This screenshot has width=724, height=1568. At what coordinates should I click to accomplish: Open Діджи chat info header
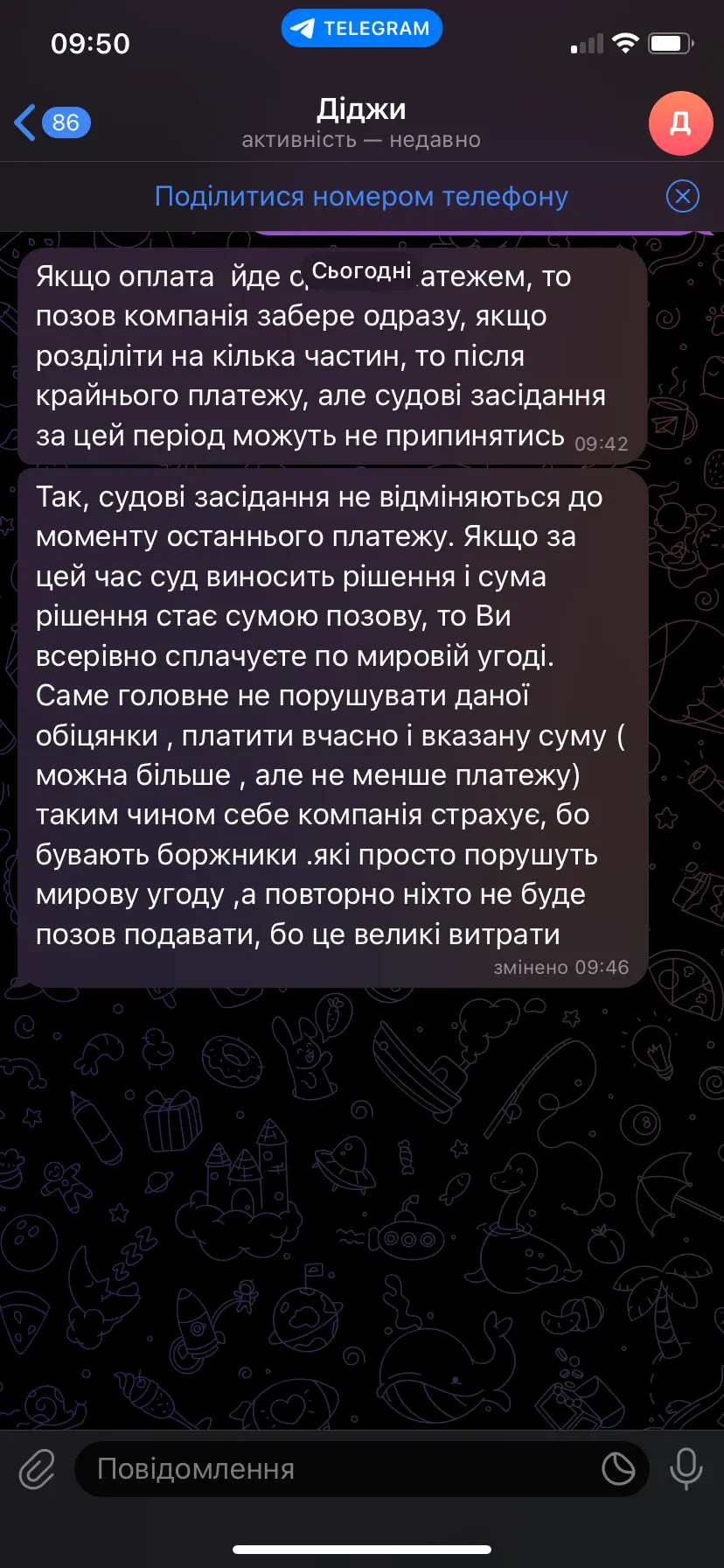pos(361,122)
